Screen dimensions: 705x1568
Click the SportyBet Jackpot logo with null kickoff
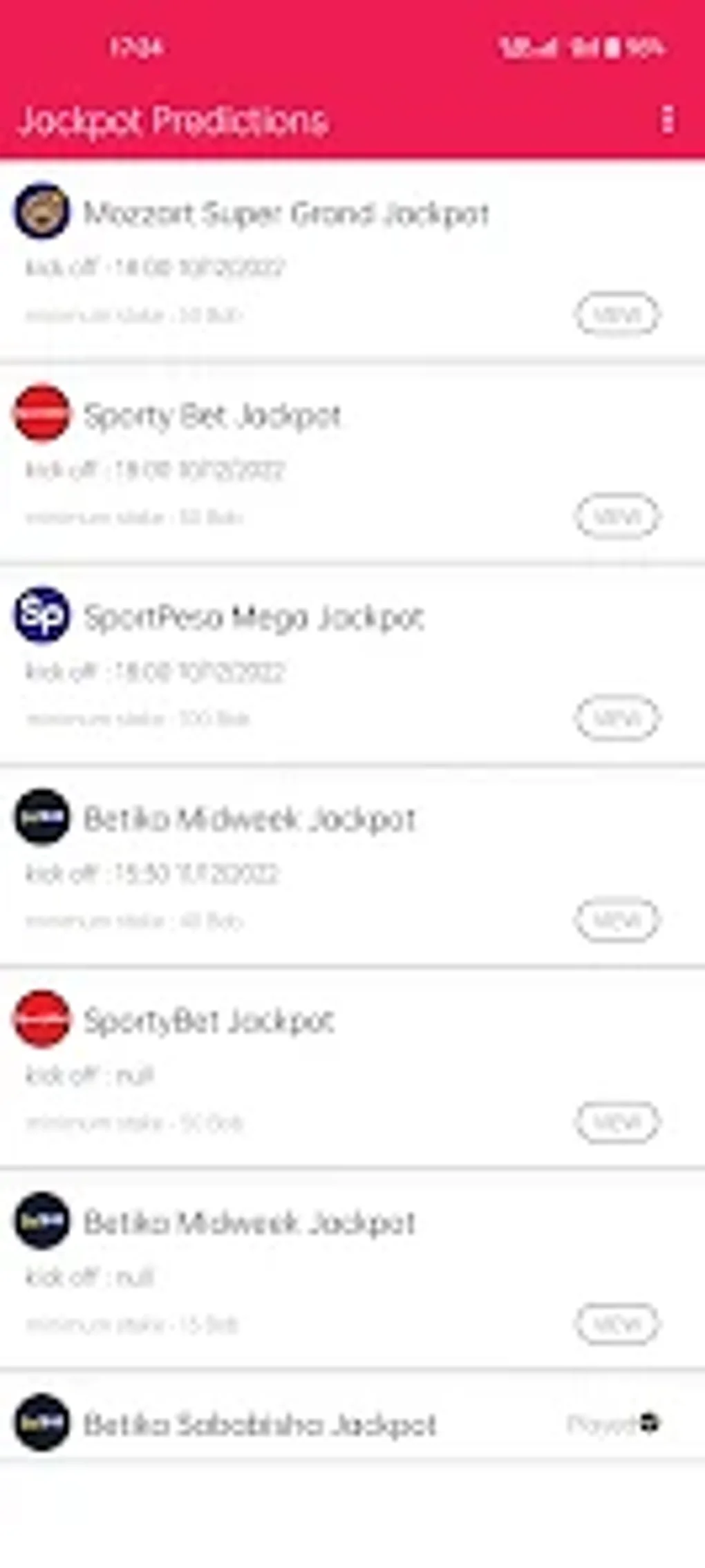[x=43, y=1021]
